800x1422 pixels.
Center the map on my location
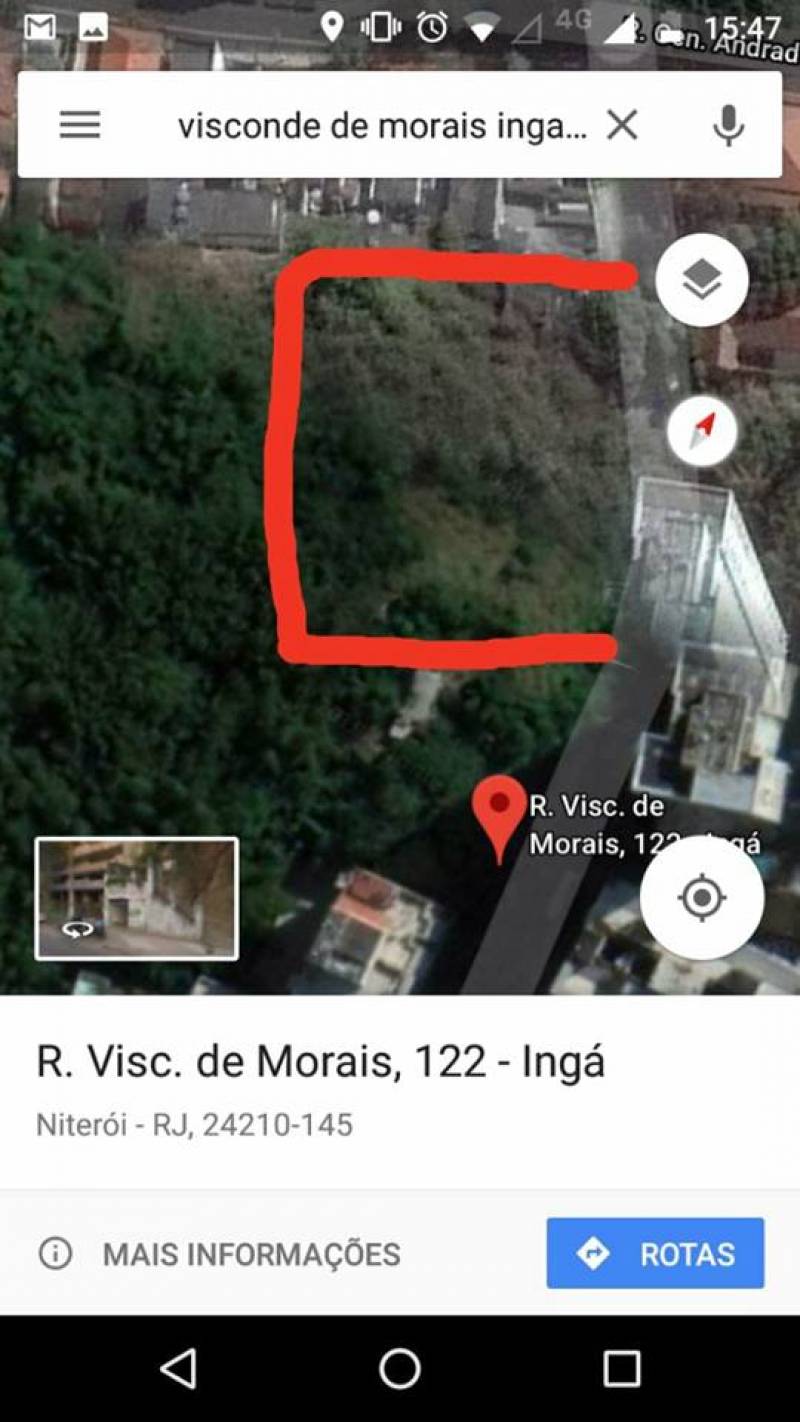click(702, 897)
